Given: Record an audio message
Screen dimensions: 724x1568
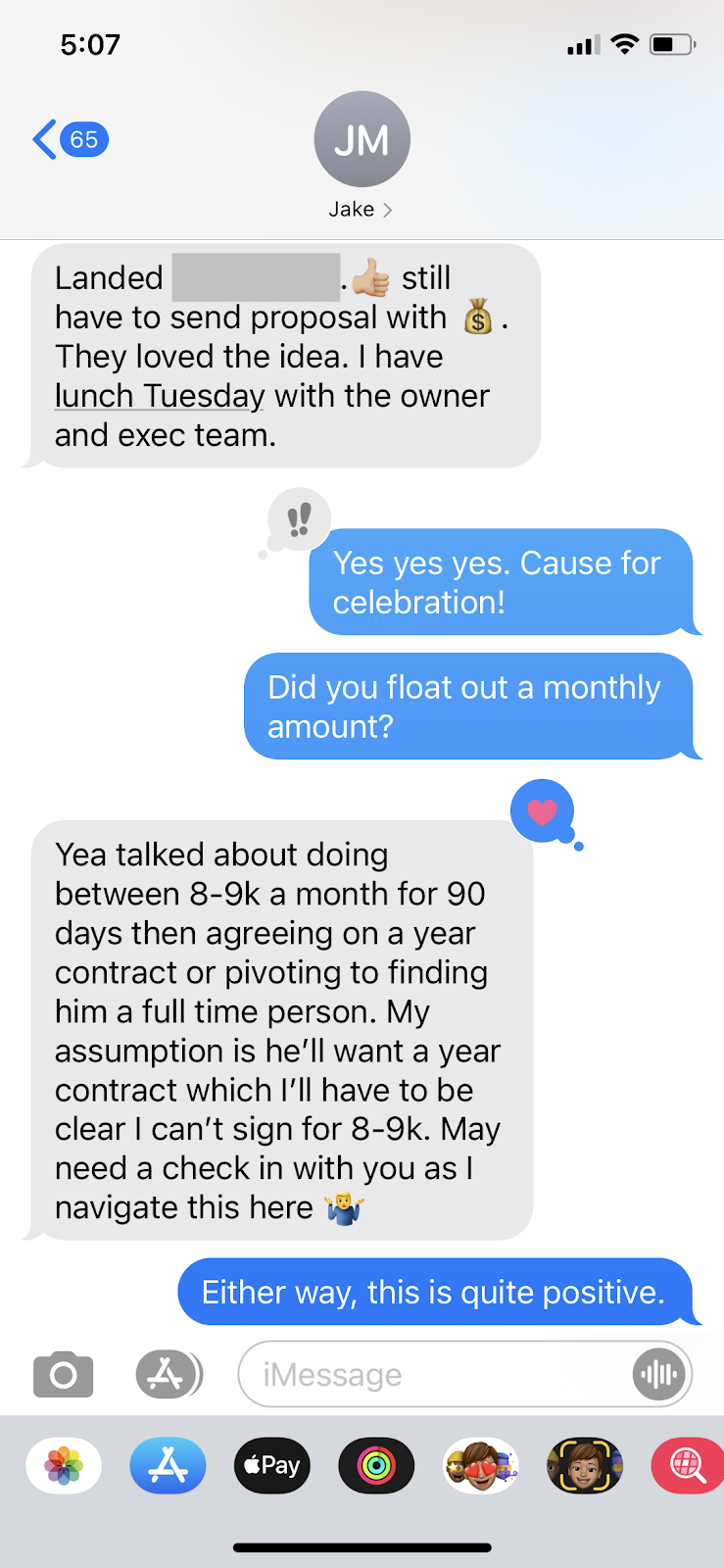Looking at the screenshot, I should (x=659, y=1374).
